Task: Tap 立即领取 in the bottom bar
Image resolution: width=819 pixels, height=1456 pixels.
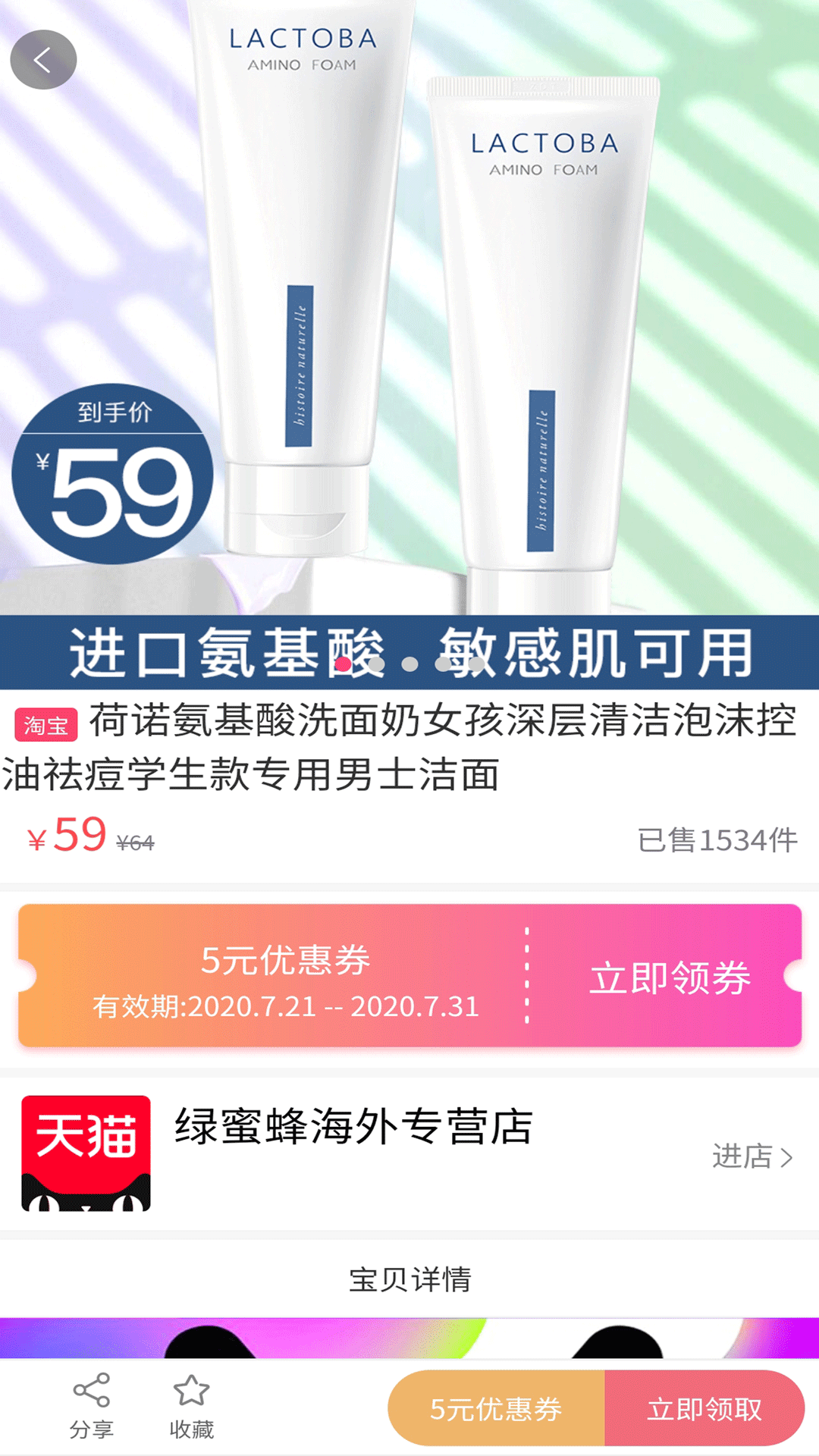Action: [704, 1409]
